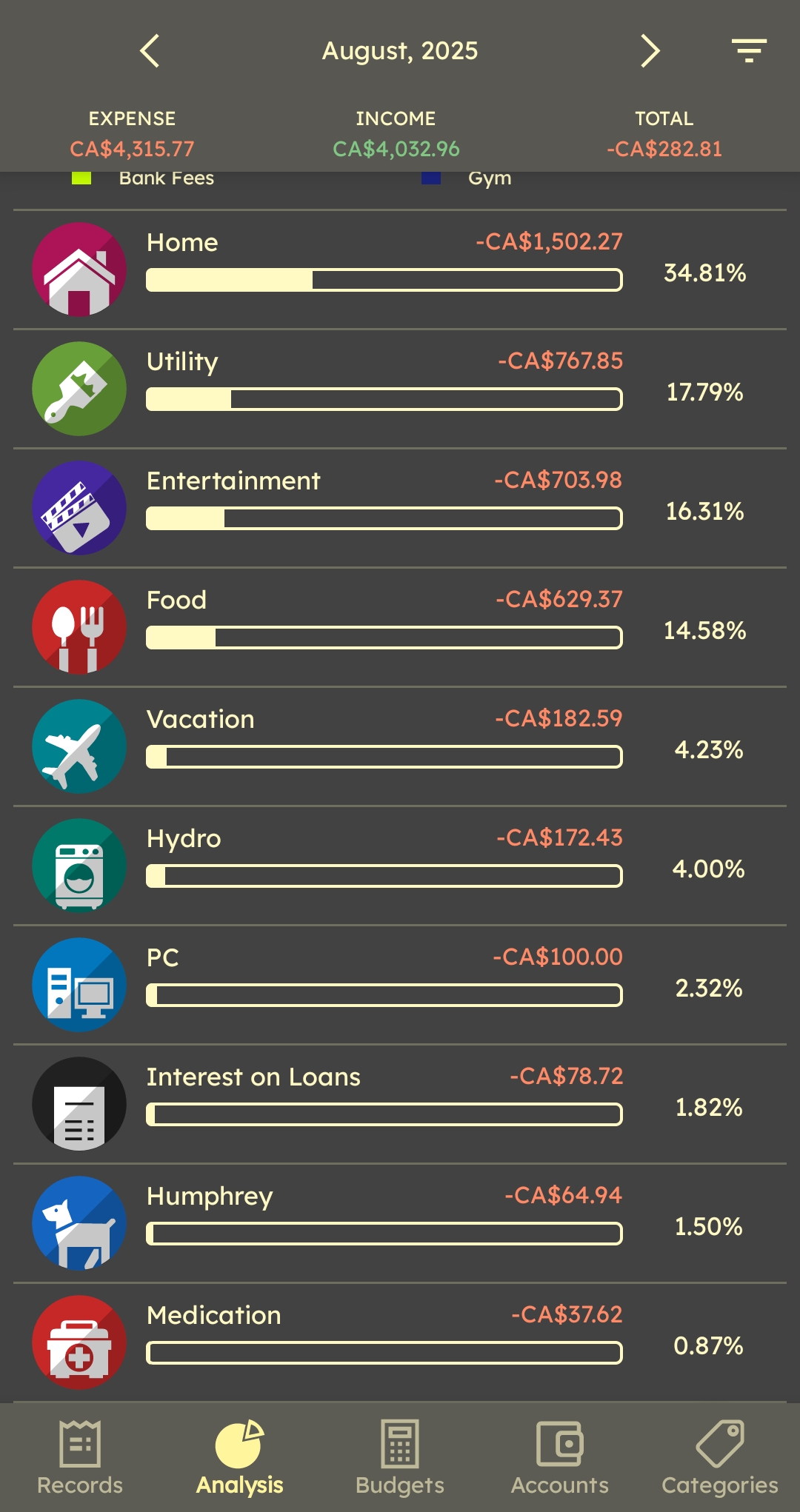Go to the previous month
The width and height of the screenshot is (800, 1512).
tap(150, 51)
